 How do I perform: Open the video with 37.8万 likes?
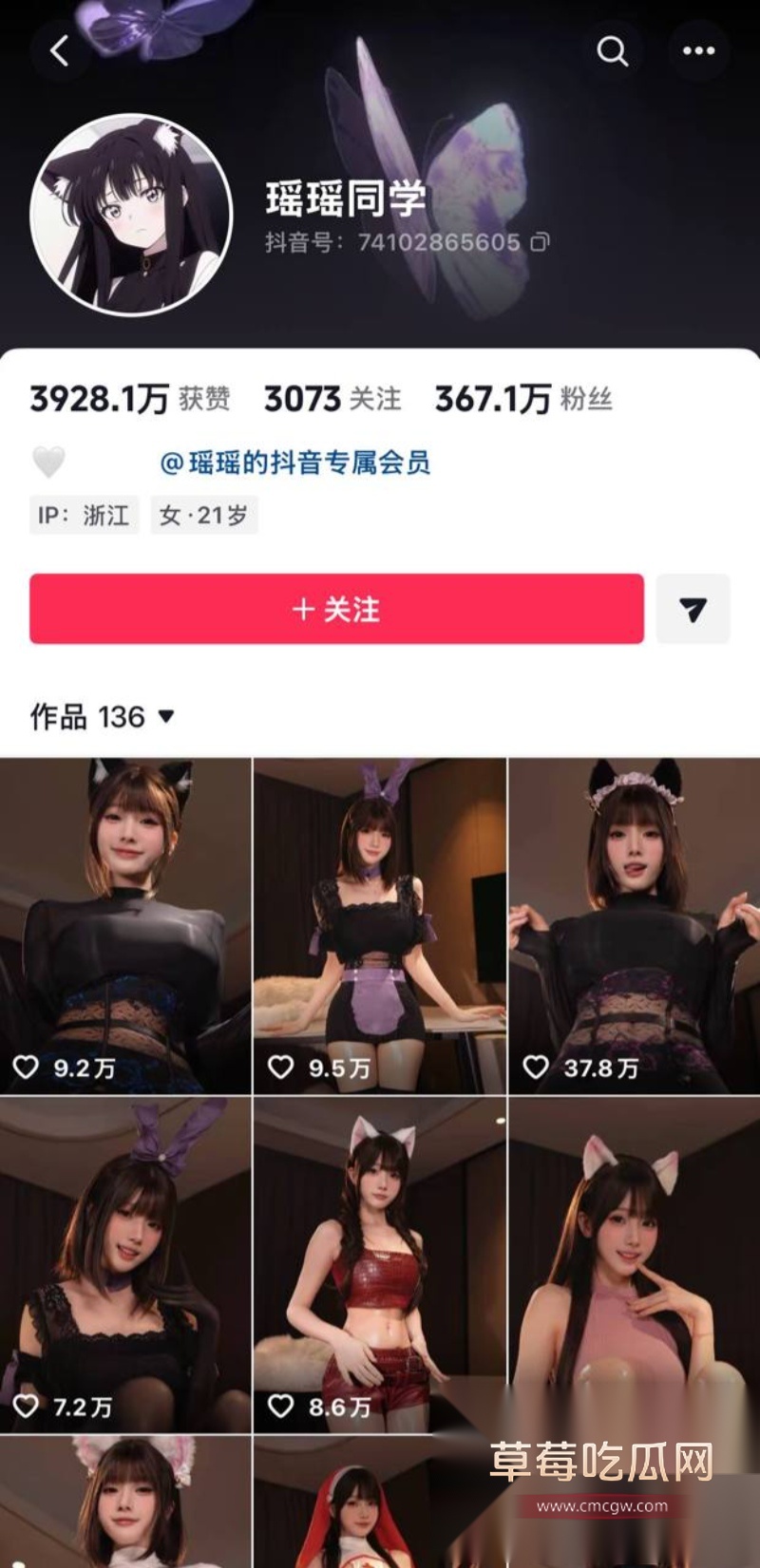pyautogui.click(x=634, y=926)
